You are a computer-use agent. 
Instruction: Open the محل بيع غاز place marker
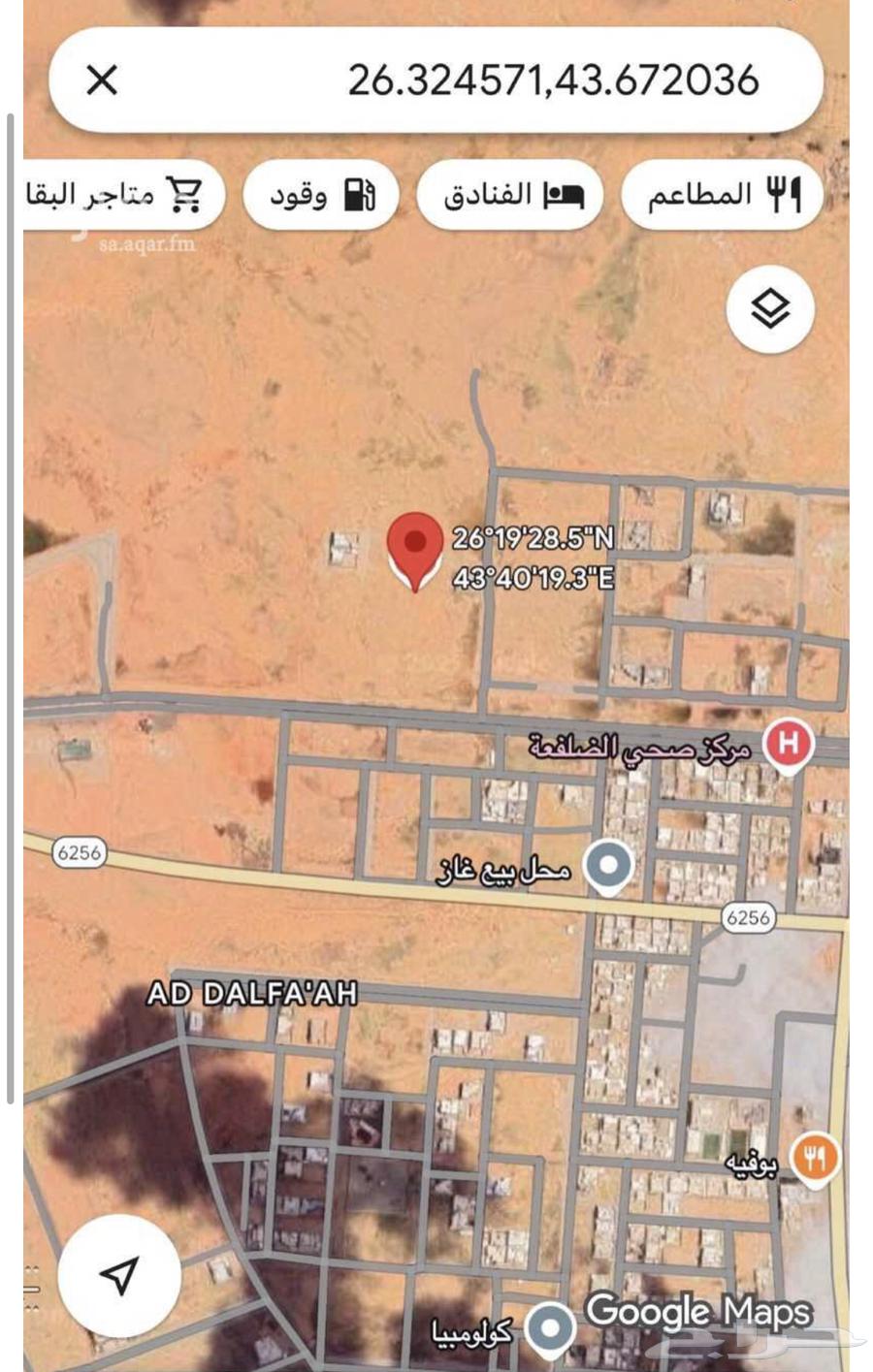pyautogui.click(x=609, y=864)
